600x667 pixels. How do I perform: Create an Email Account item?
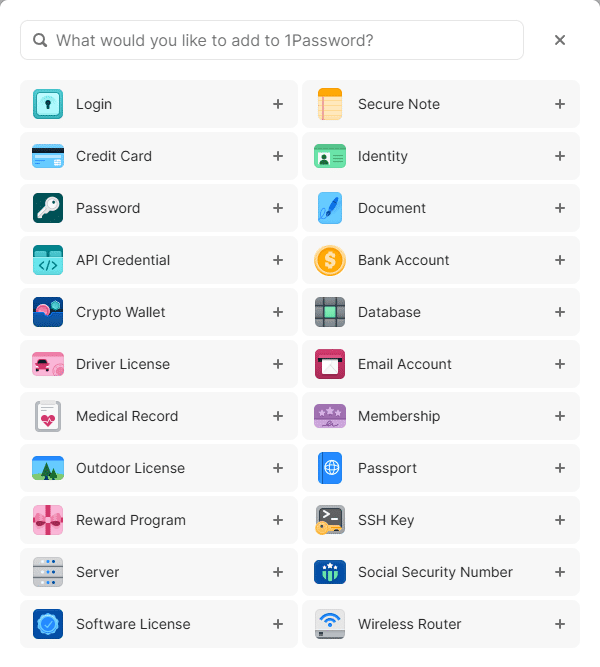440,364
